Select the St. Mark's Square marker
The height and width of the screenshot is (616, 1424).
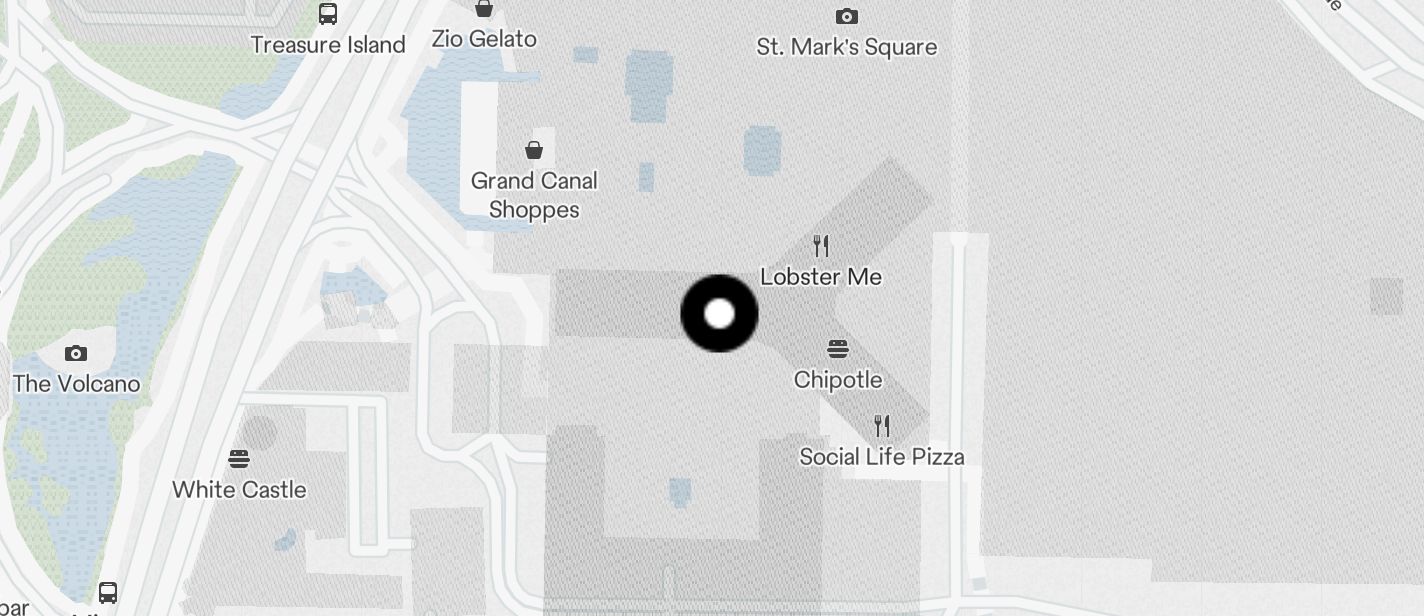[846, 17]
